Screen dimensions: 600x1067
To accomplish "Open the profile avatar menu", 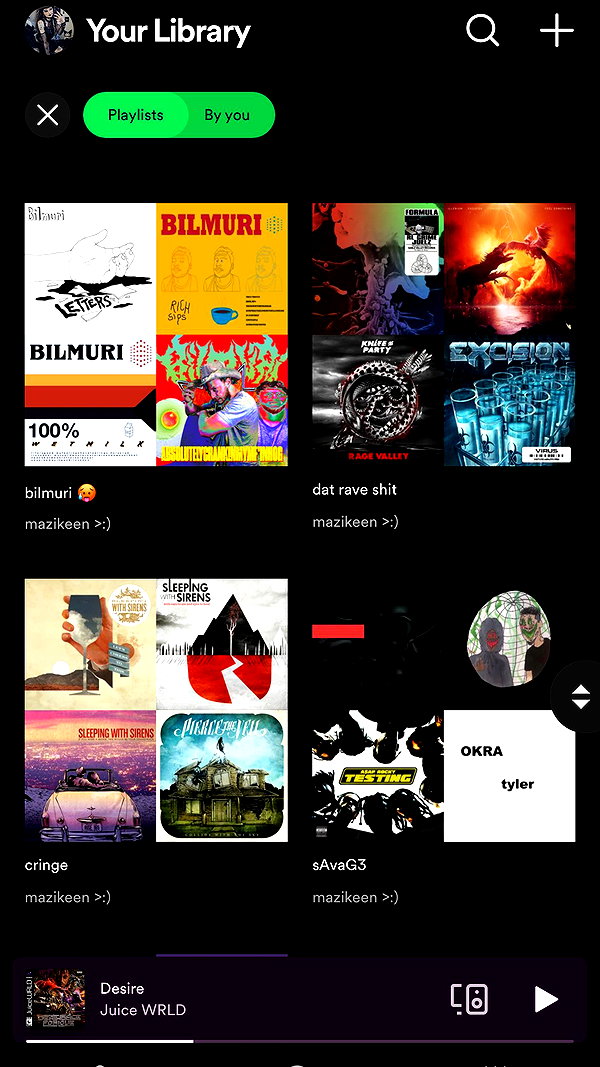I will 49,31.
